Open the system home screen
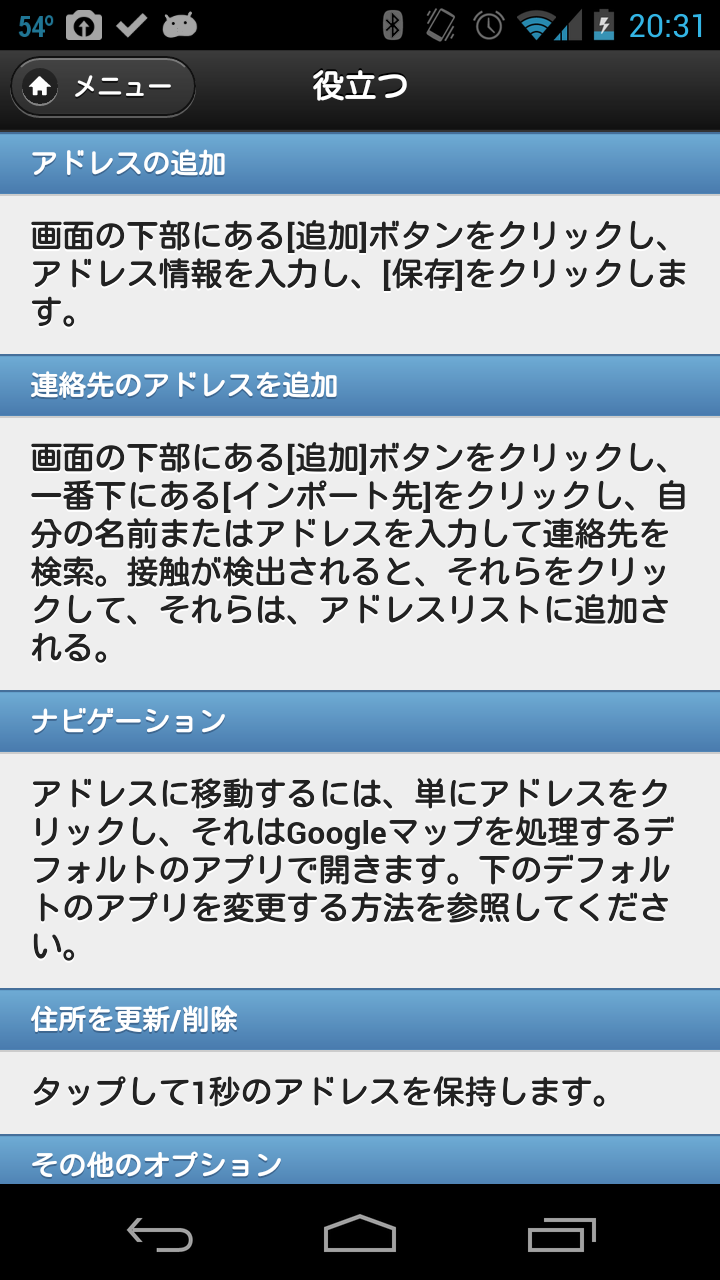720x1280 pixels. pos(360,1235)
